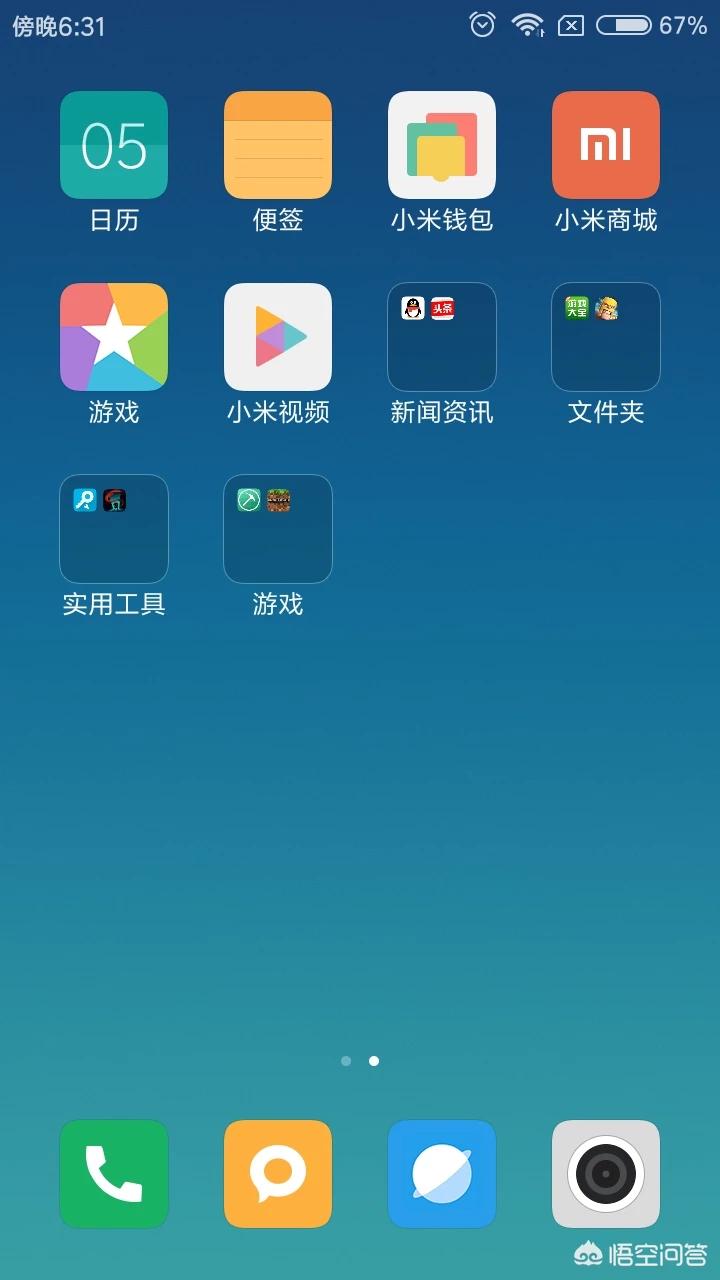Image resolution: width=720 pixels, height=1280 pixels.
Task: Launch the star-icon 游戏 game center app
Action: pos(114,337)
